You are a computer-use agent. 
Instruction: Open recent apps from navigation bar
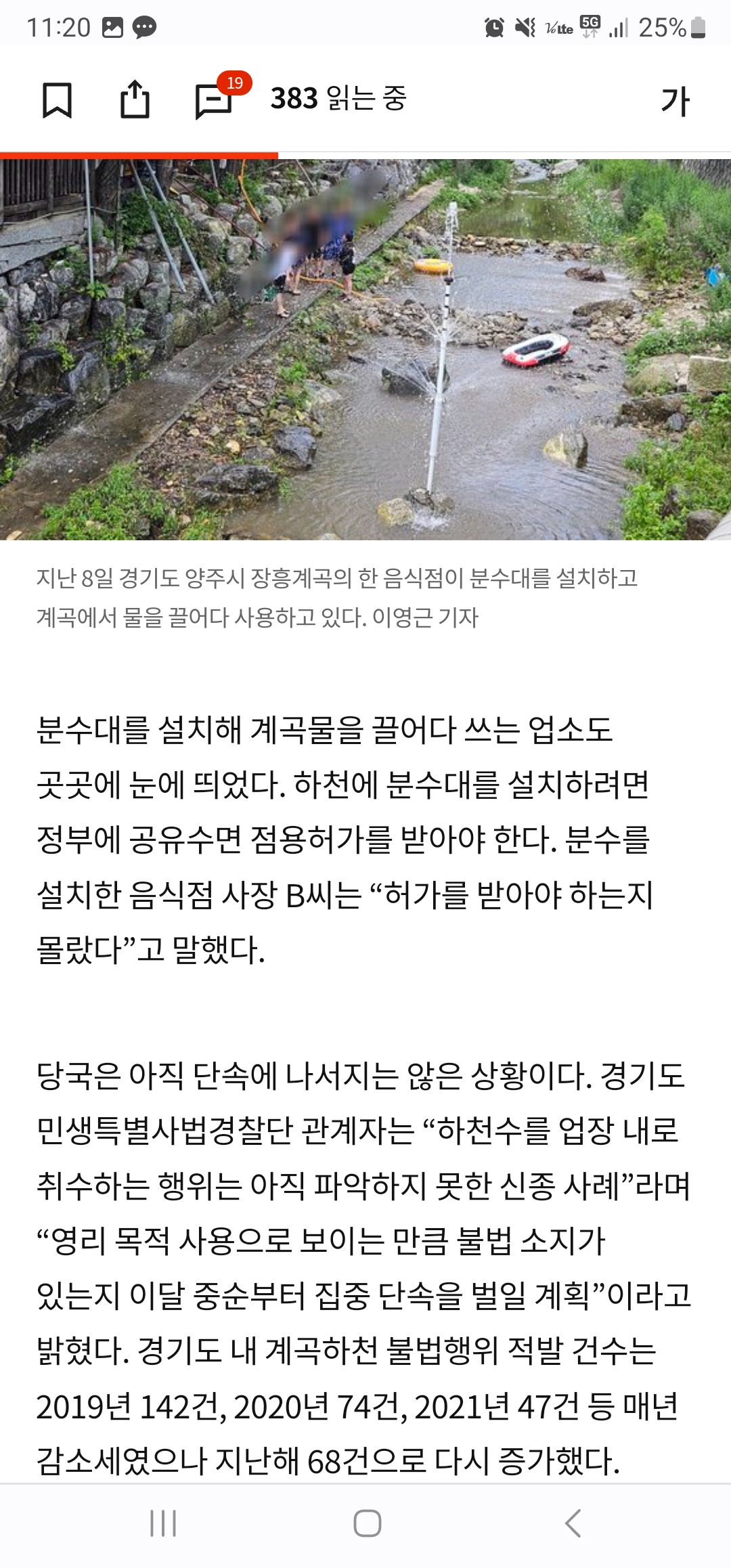pyautogui.click(x=163, y=1523)
